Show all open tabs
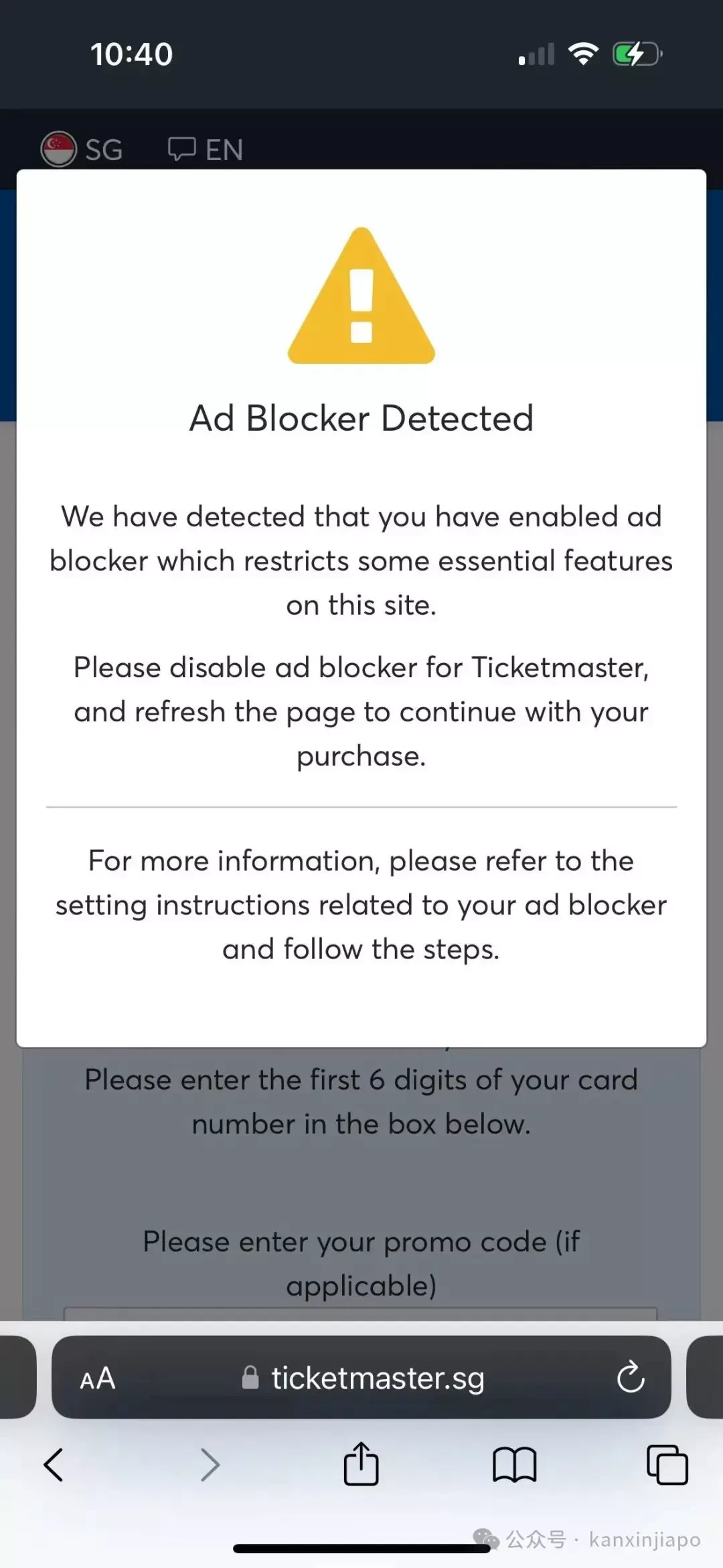The height and width of the screenshot is (1568, 723). pos(667,1465)
